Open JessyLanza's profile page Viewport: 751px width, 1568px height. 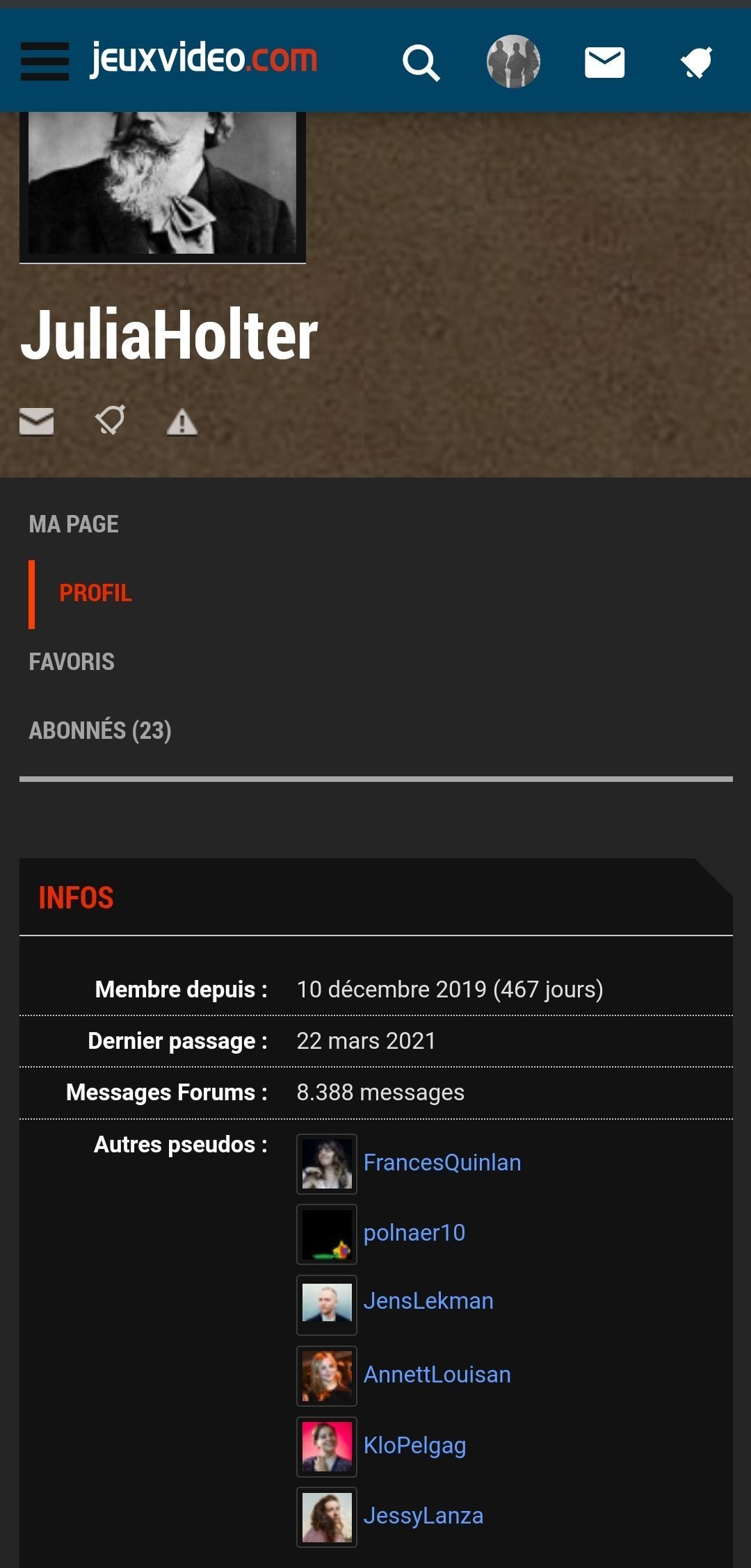[x=423, y=1516]
